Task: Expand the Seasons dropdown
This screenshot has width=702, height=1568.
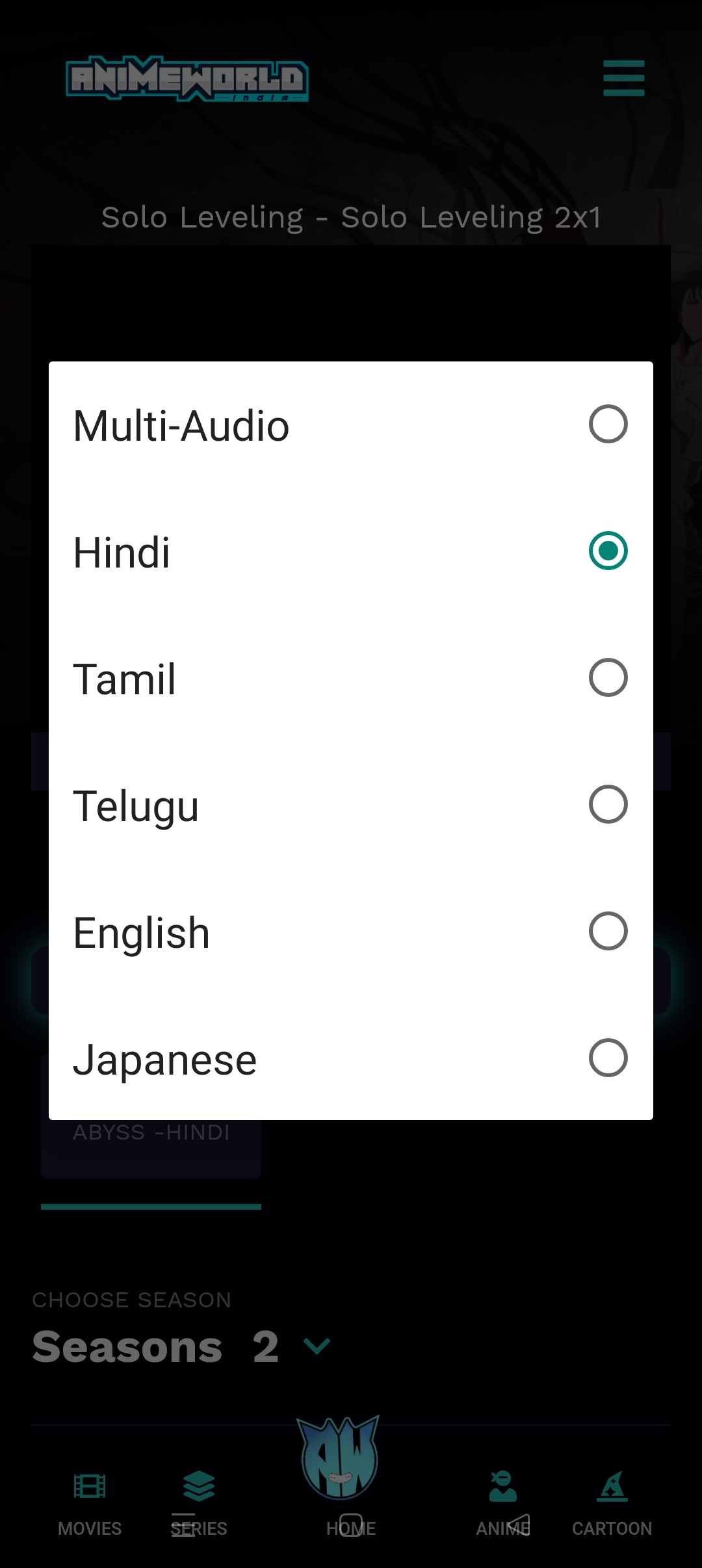Action: tap(317, 1346)
